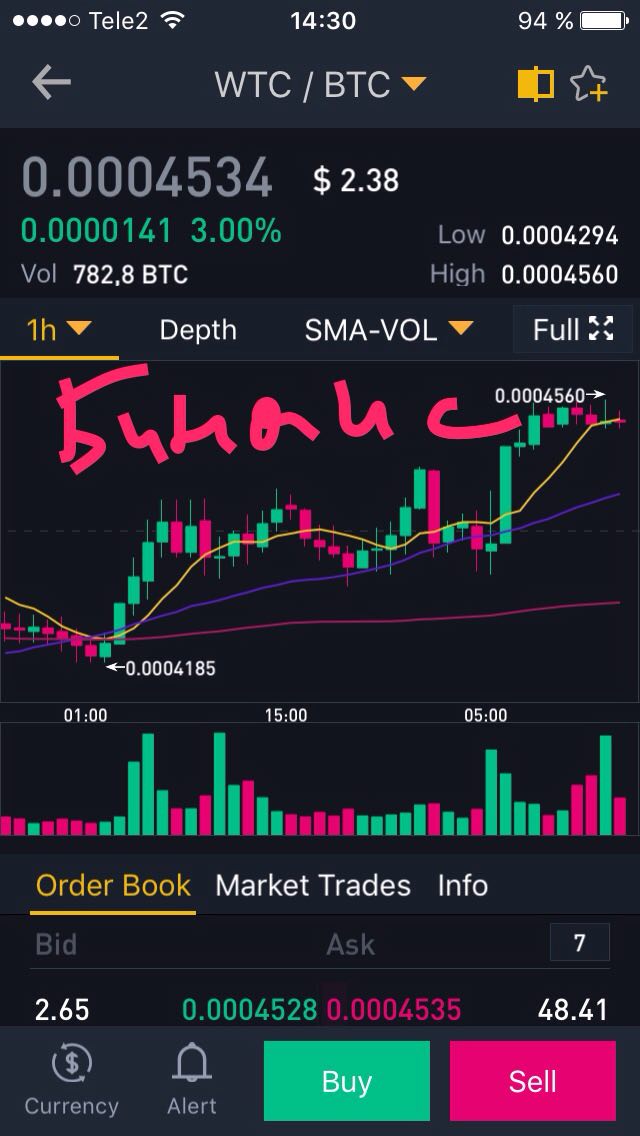Open the Info tab
The image size is (640, 1136).
tap(462, 885)
